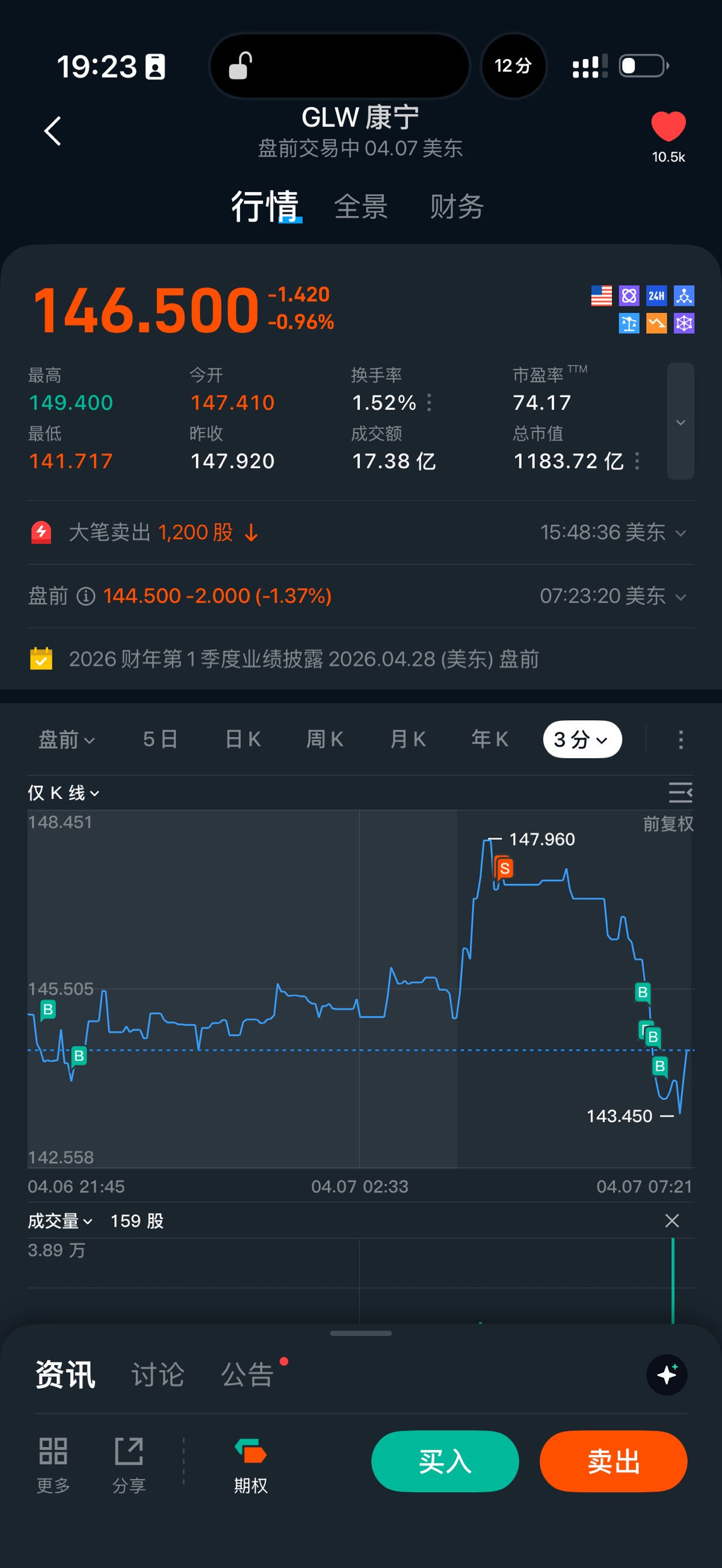722x1568 pixels.
Task: Switch to the 讨论 tab
Action: pos(158,1374)
